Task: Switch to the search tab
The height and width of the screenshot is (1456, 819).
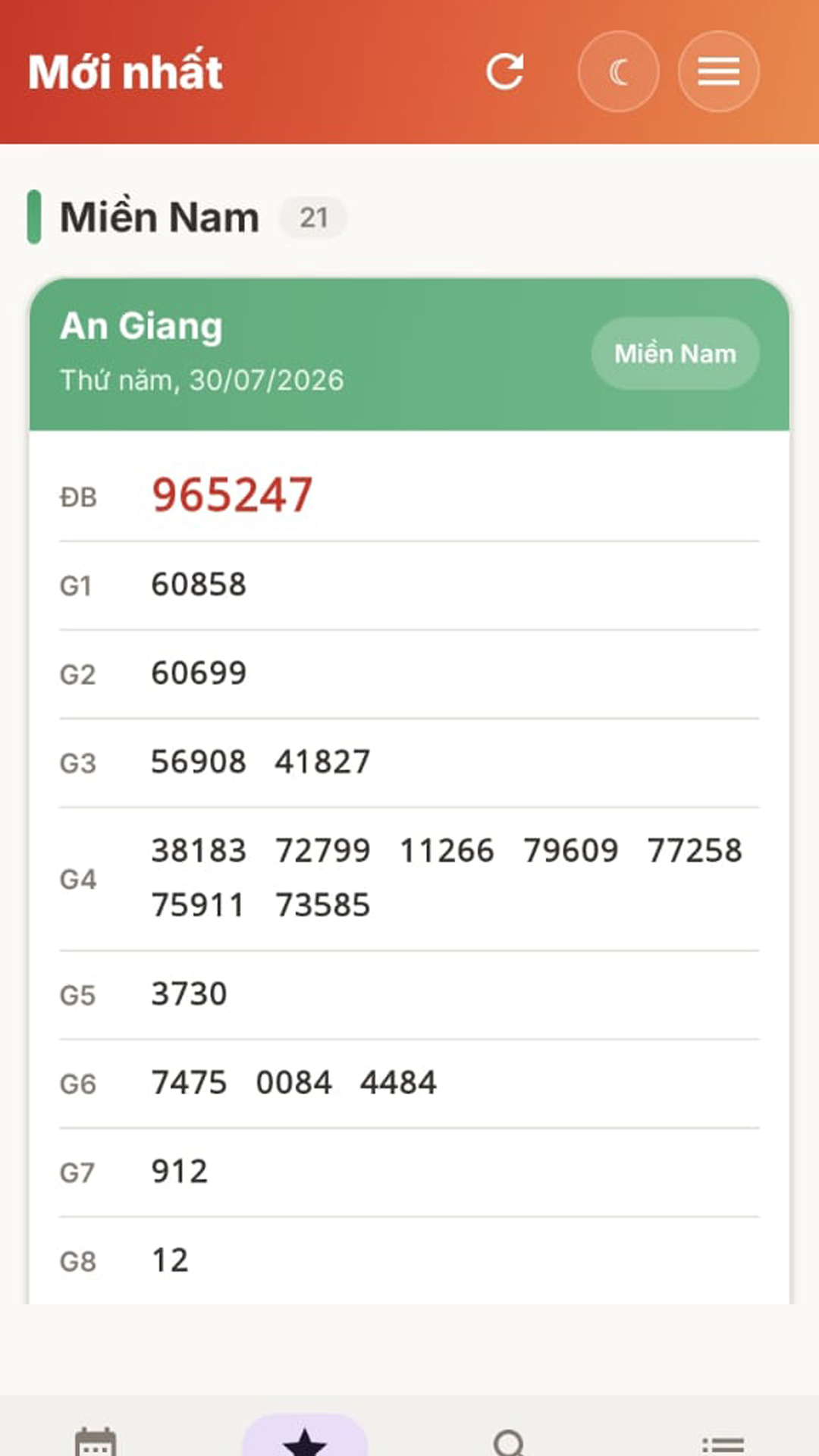Action: [x=509, y=1441]
